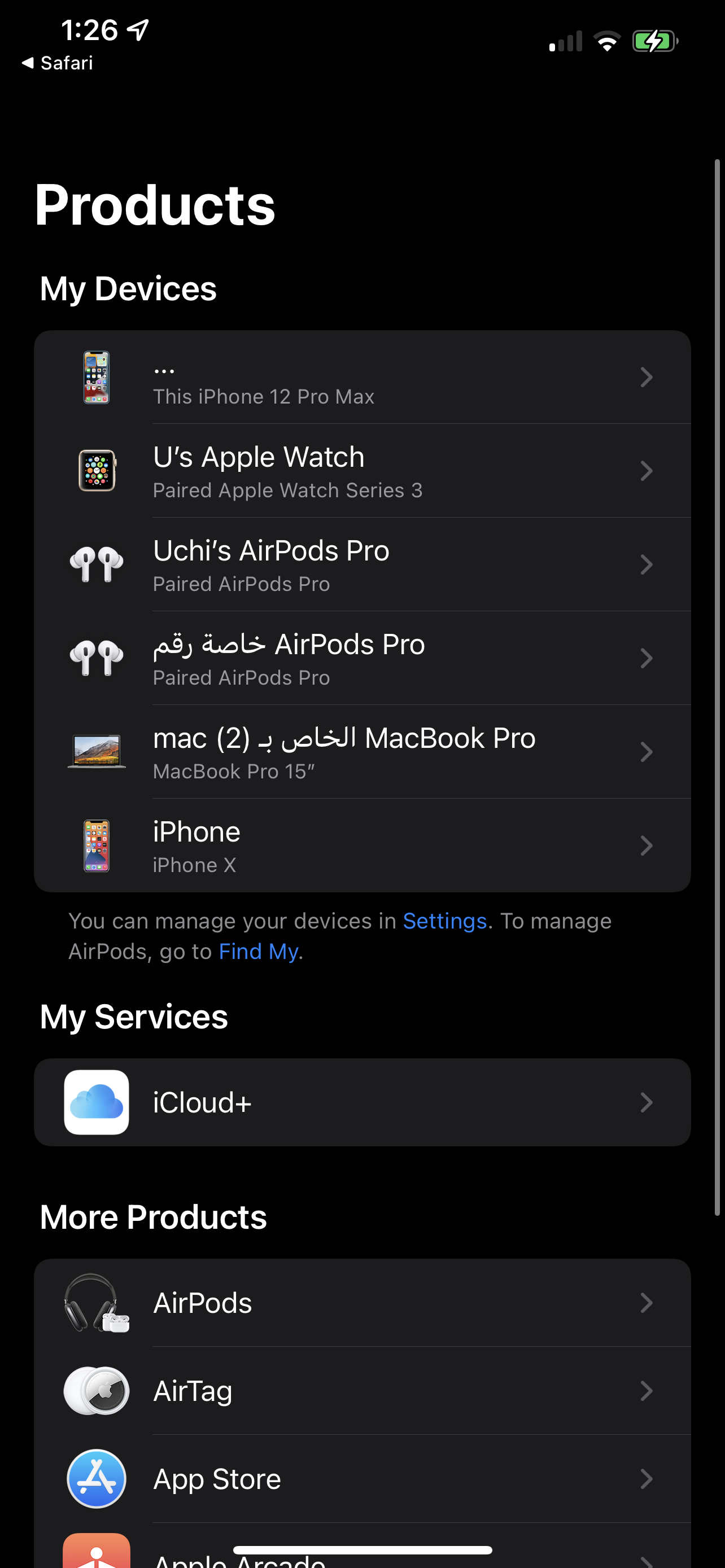The height and width of the screenshot is (1568, 725).
Task: Open Uchi's AirPods Pro
Action: 362,565
